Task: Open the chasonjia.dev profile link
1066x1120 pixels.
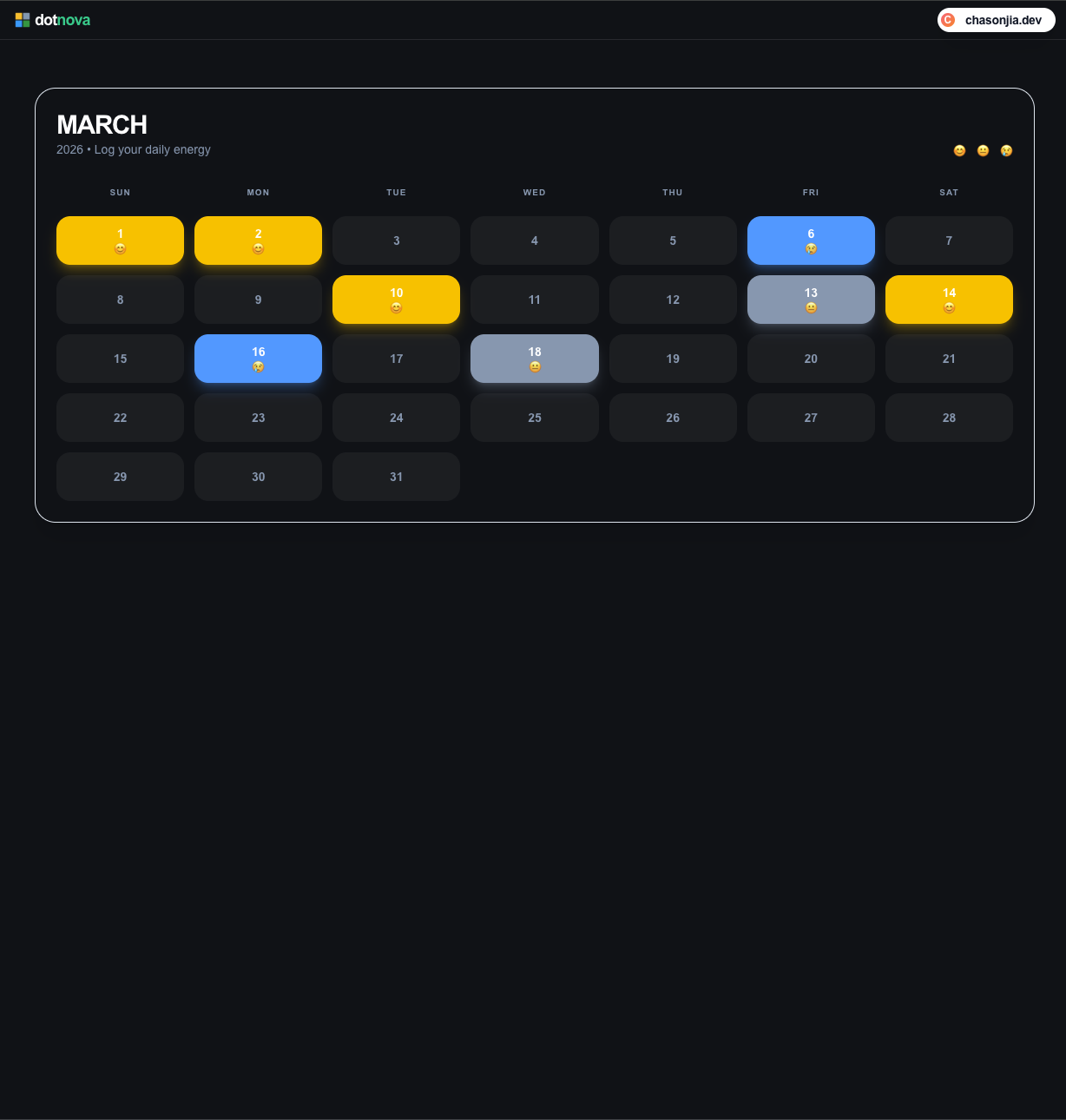Action: pos(1004,19)
